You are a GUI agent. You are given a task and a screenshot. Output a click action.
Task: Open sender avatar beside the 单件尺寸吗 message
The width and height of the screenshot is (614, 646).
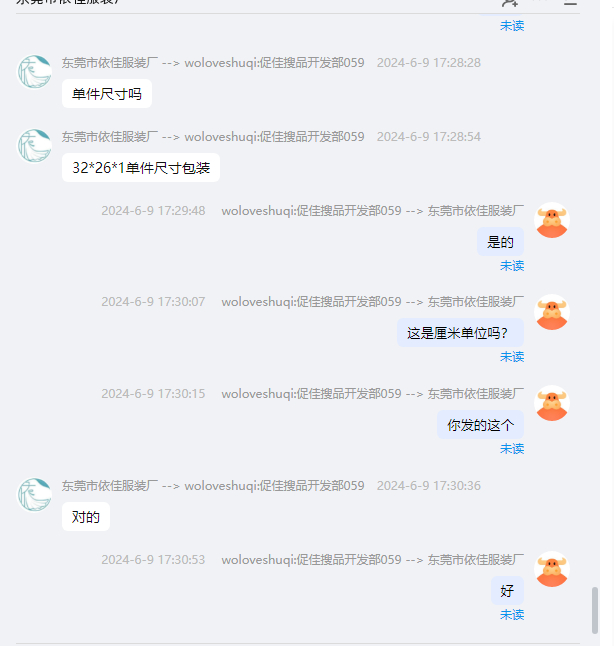tap(35, 72)
